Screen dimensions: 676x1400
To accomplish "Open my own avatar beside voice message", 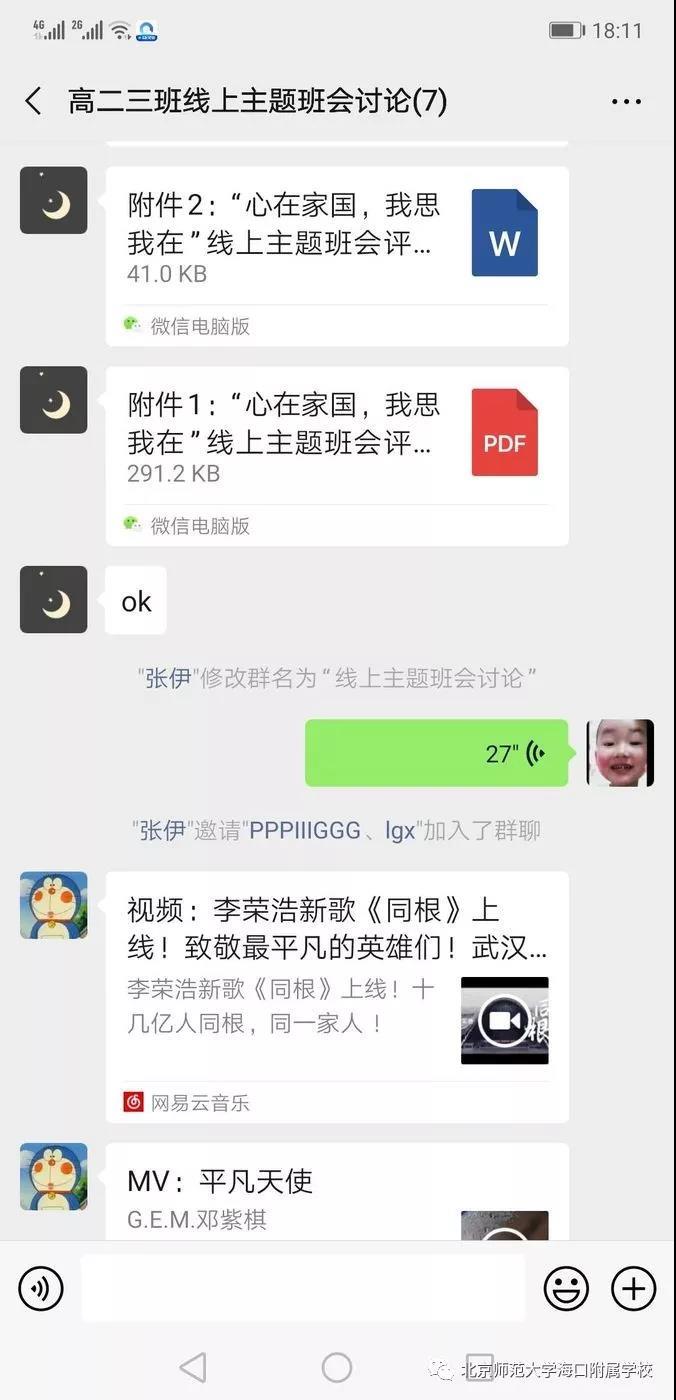I will (x=620, y=753).
